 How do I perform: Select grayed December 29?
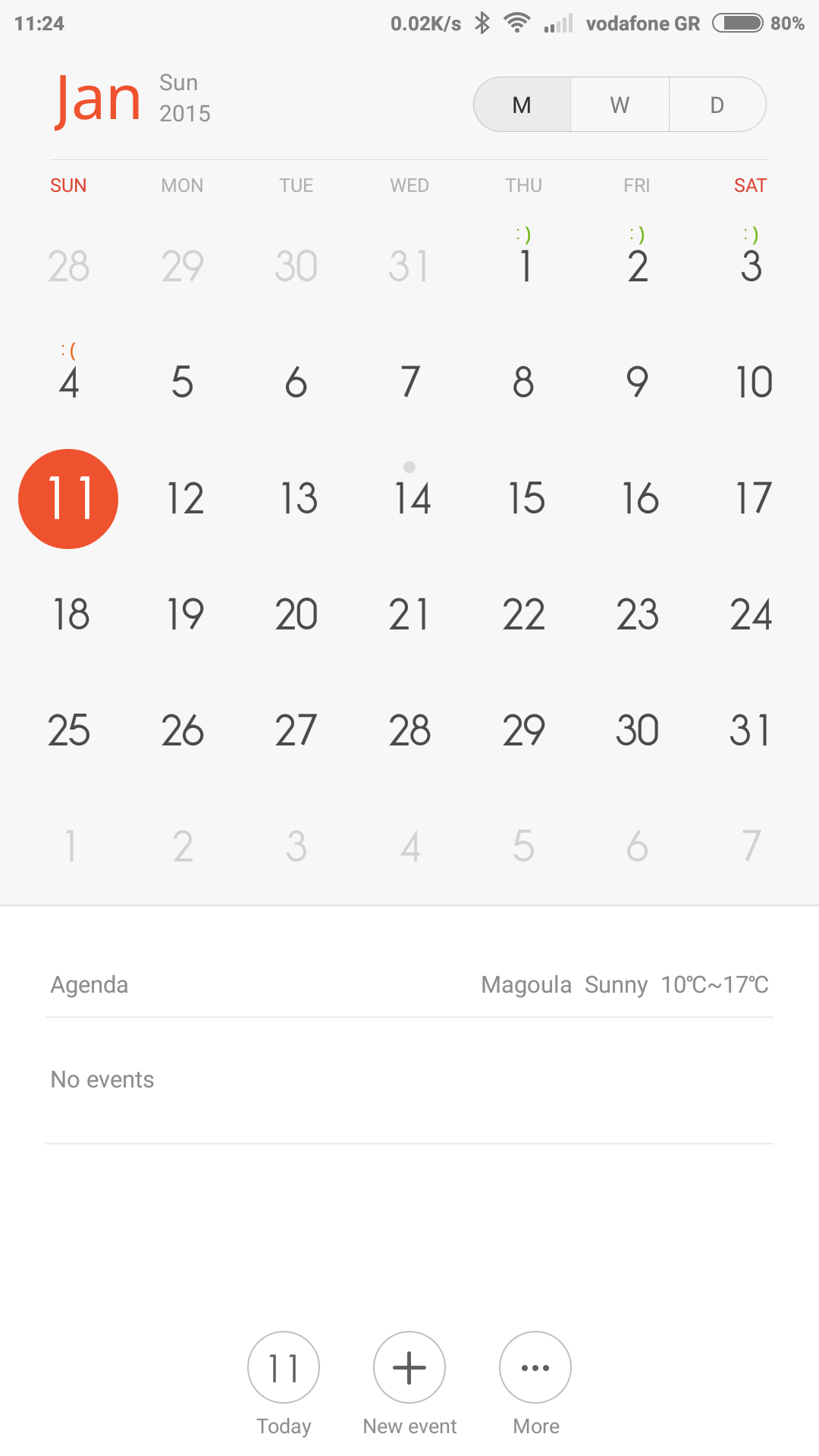[183, 265]
